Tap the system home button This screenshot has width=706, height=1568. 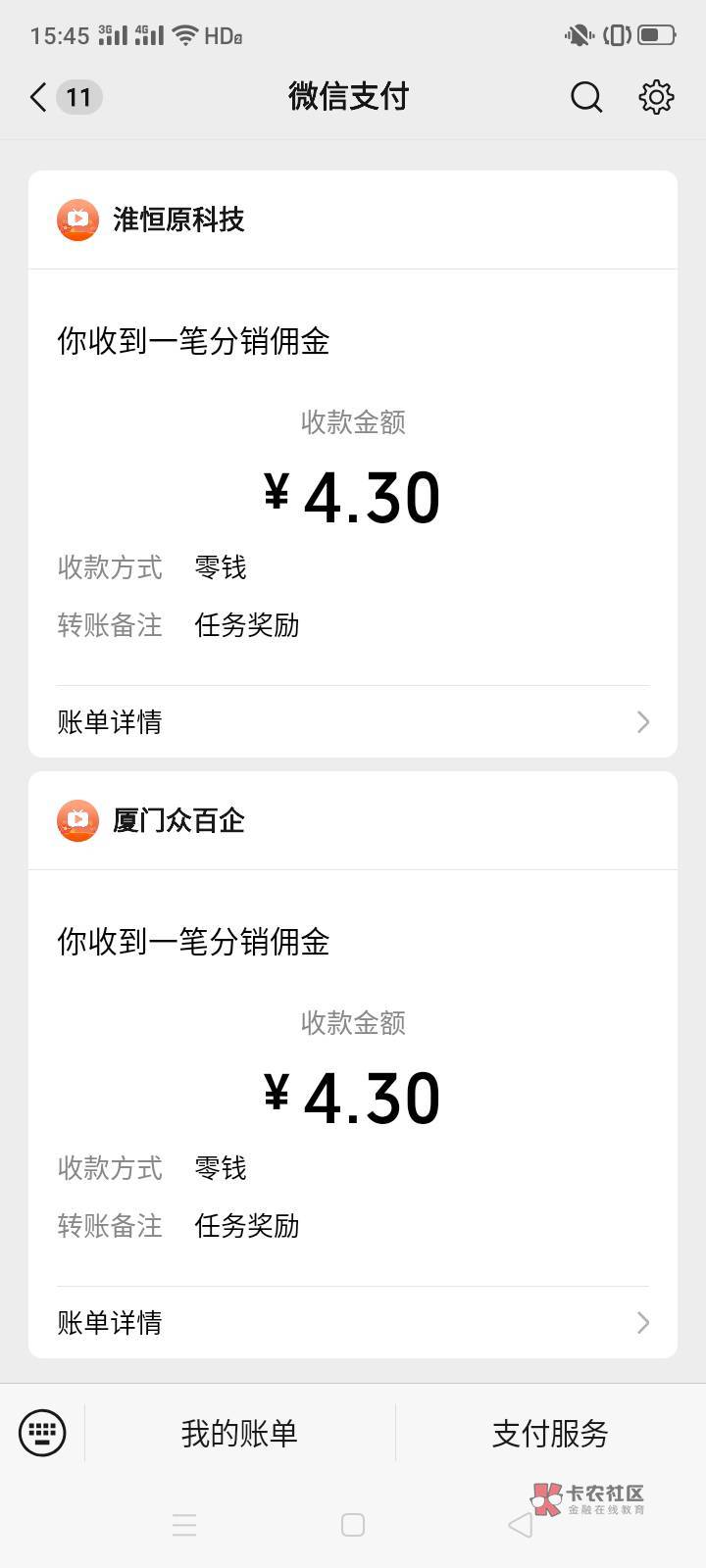point(353,1525)
